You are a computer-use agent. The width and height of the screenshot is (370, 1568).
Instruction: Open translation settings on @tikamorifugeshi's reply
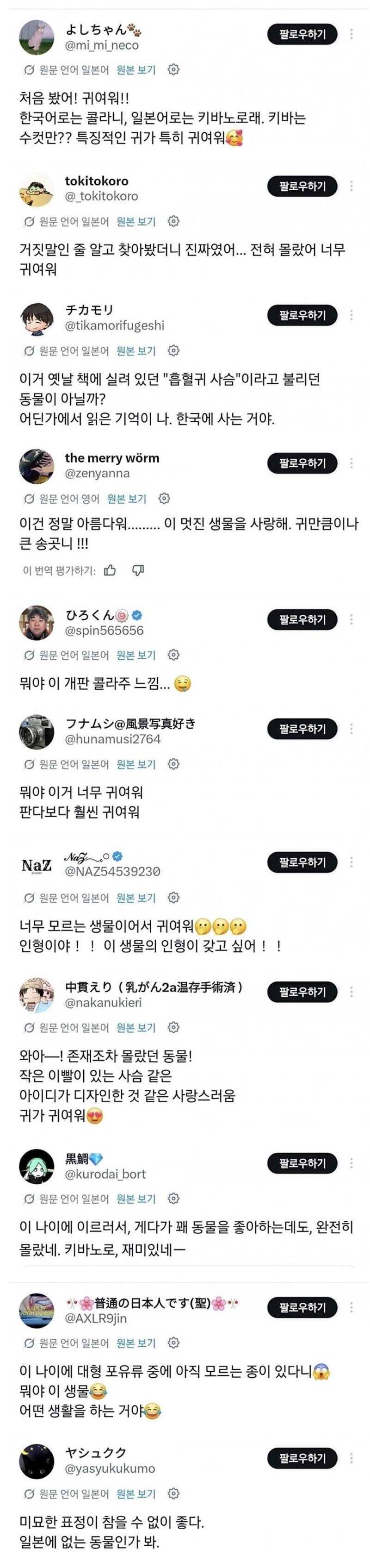click(x=173, y=350)
